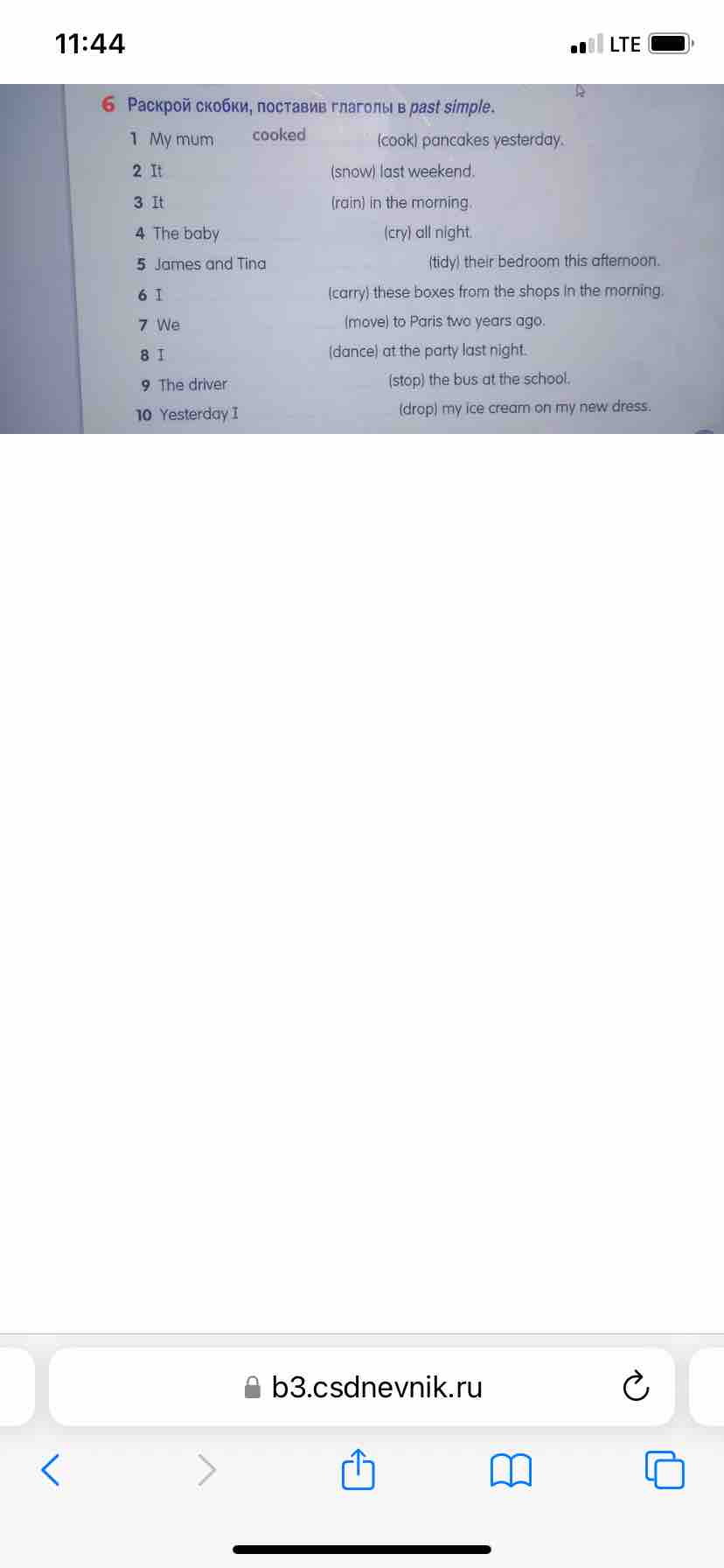Open the worksheet image

coord(362,259)
